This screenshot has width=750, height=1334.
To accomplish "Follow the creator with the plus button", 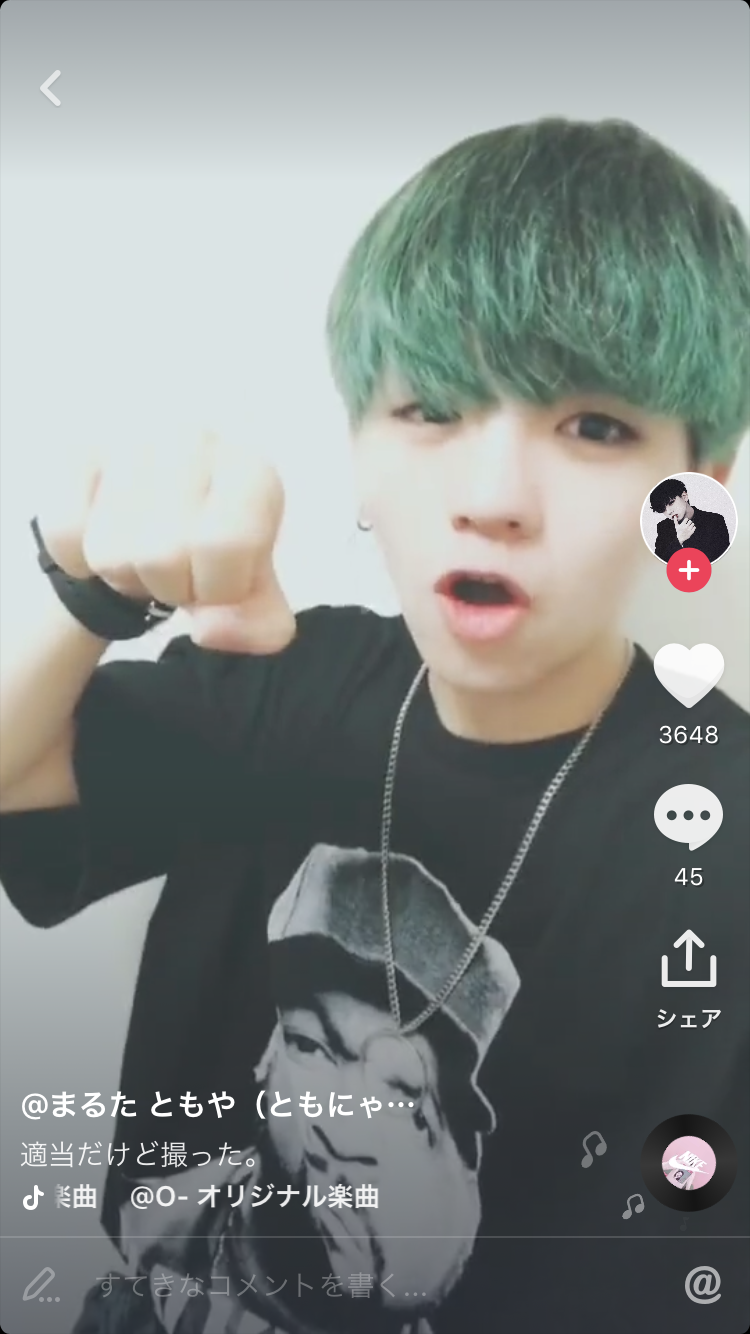I will [x=689, y=571].
